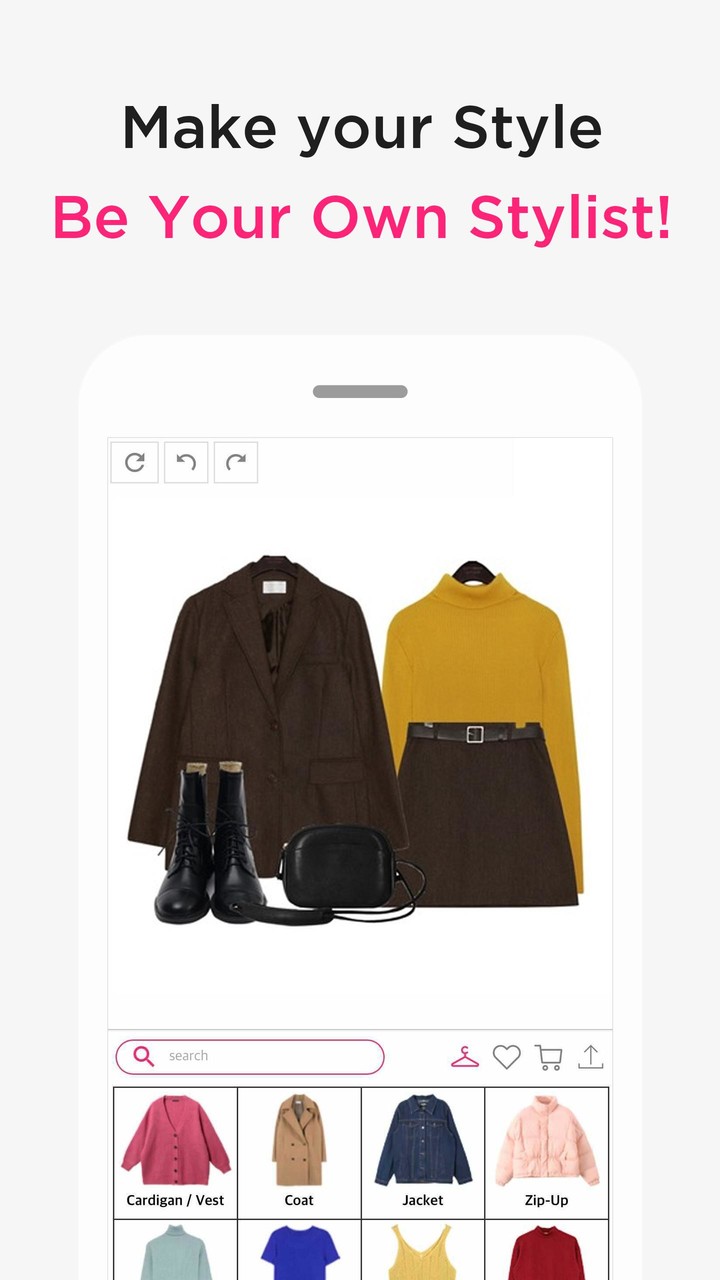Click the yellow turtleneck outfit on the canvas

click(x=480, y=650)
